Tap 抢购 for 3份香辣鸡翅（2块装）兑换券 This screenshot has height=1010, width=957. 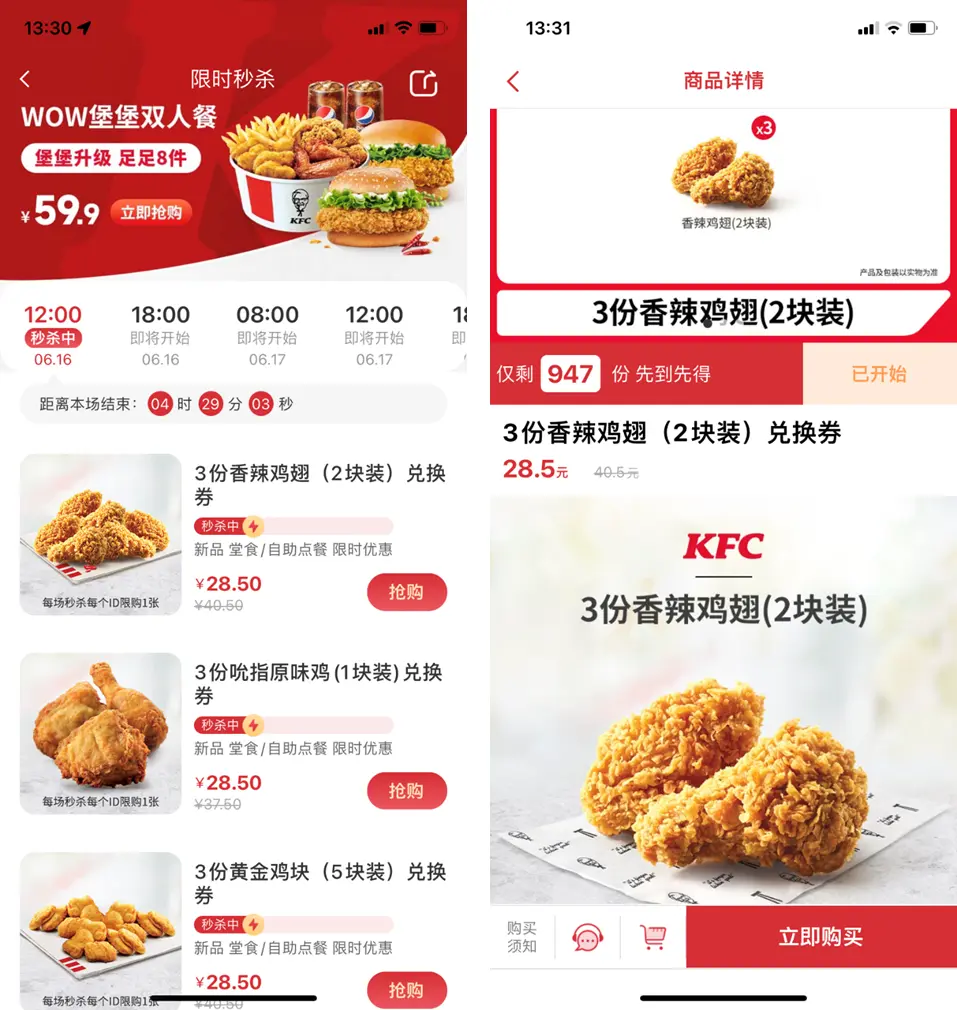(x=406, y=592)
